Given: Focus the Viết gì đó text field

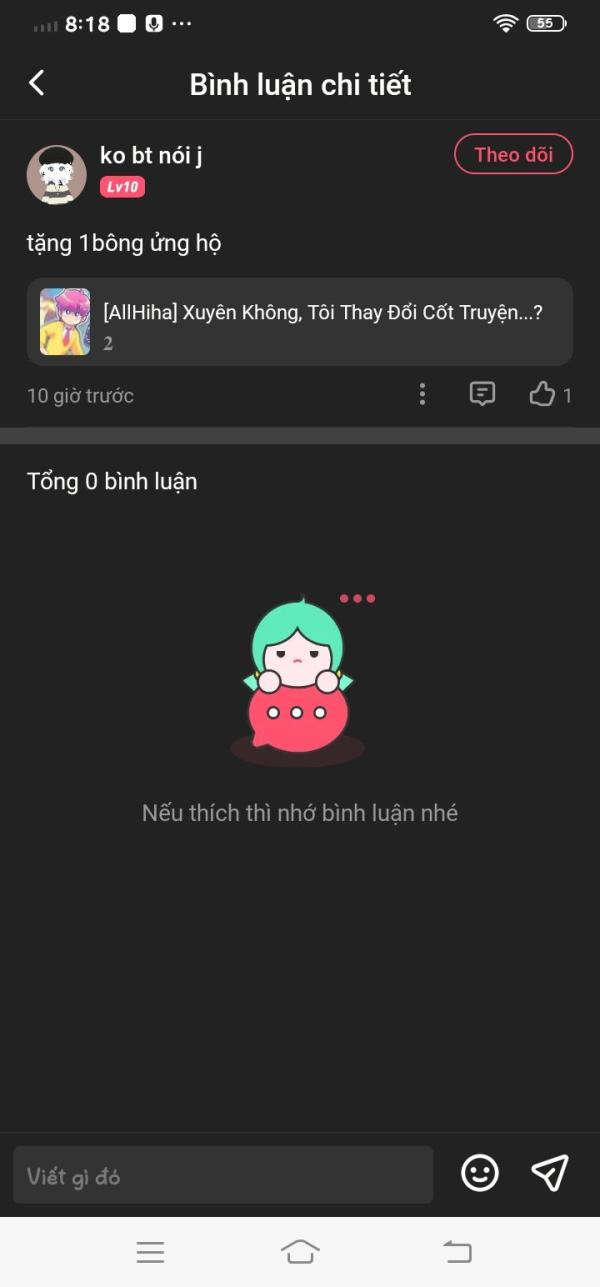Looking at the screenshot, I should (x=223, y=1175).
